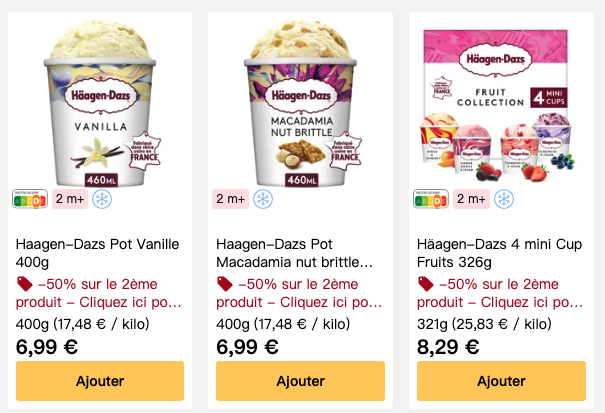Add Häagen-Dazs 4 mini Cup Fruits to cart

[x=501, y=381]
